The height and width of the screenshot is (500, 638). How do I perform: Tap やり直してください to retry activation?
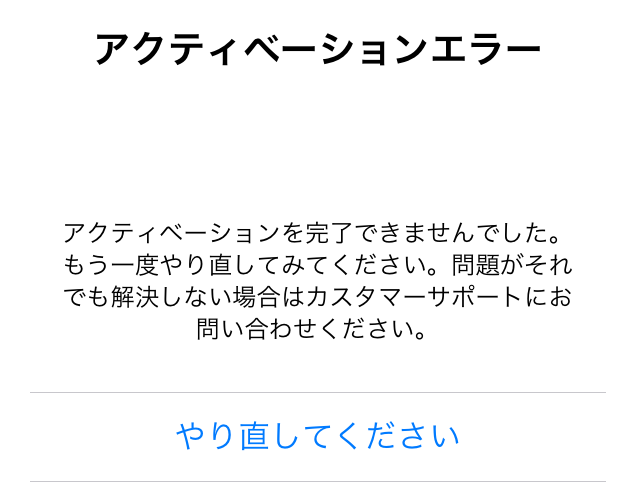318,436
